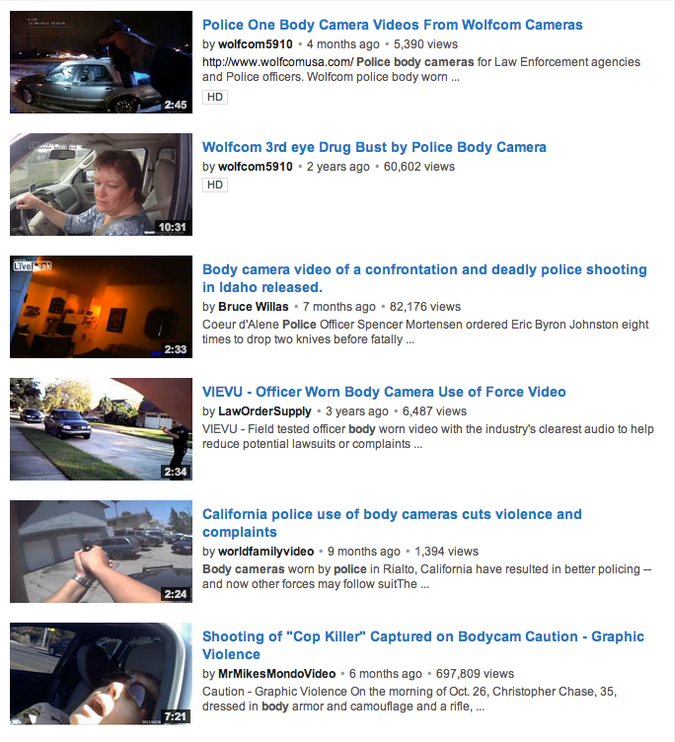
Task: Tap the 2:33 Idaho shooting video thumbnail
Action: [x=101, y=306]
